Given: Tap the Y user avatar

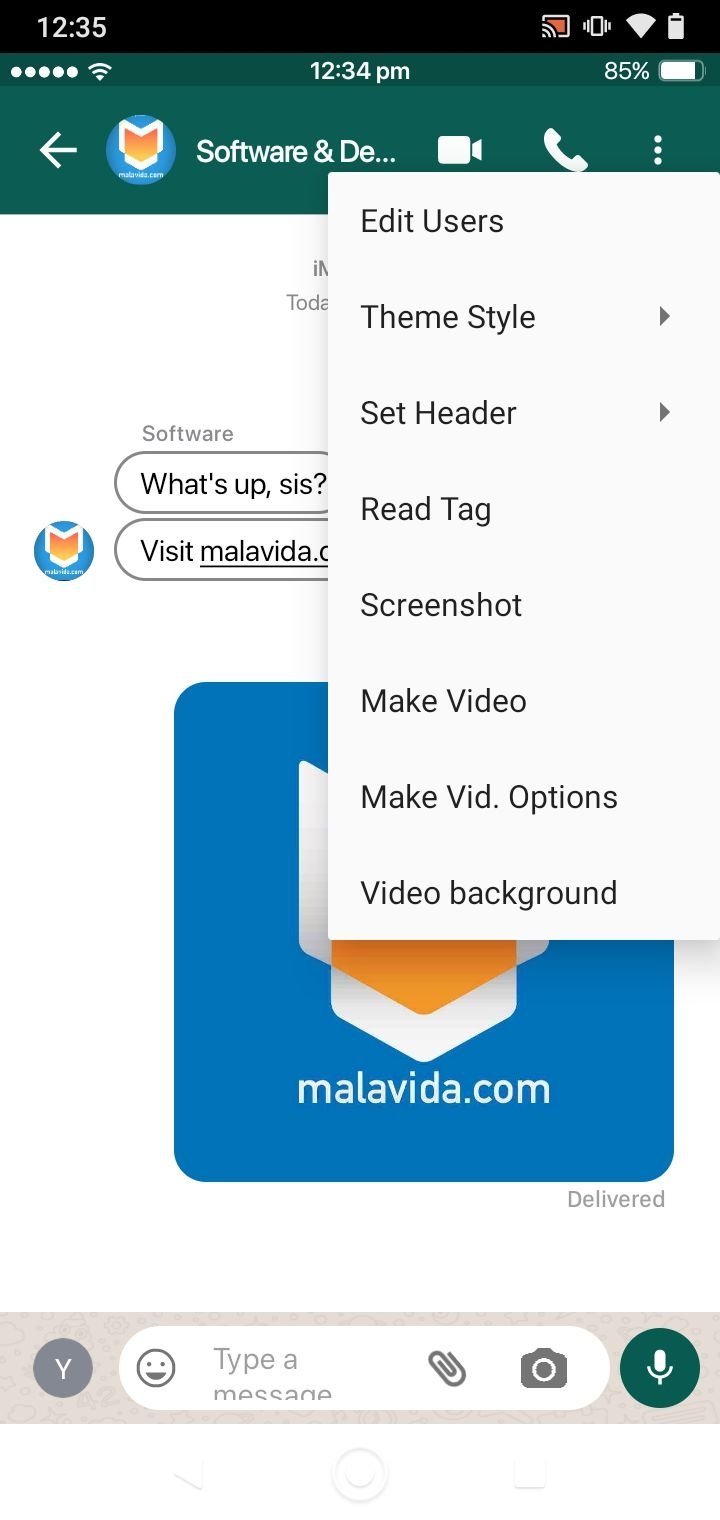Looking at the screenshot, I should [63, 1368].
